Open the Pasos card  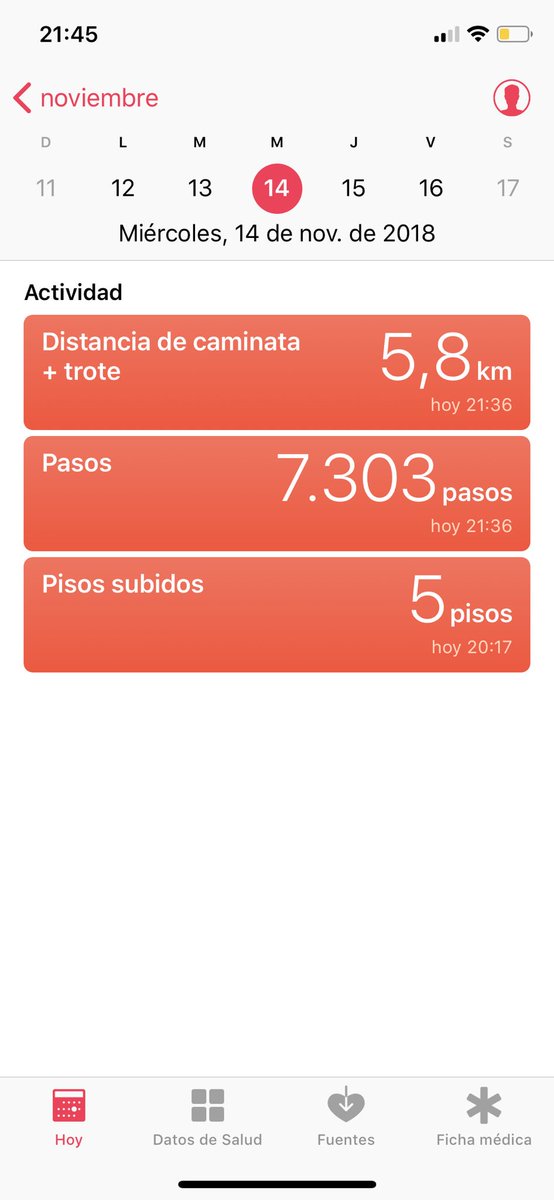coord(277,493)
